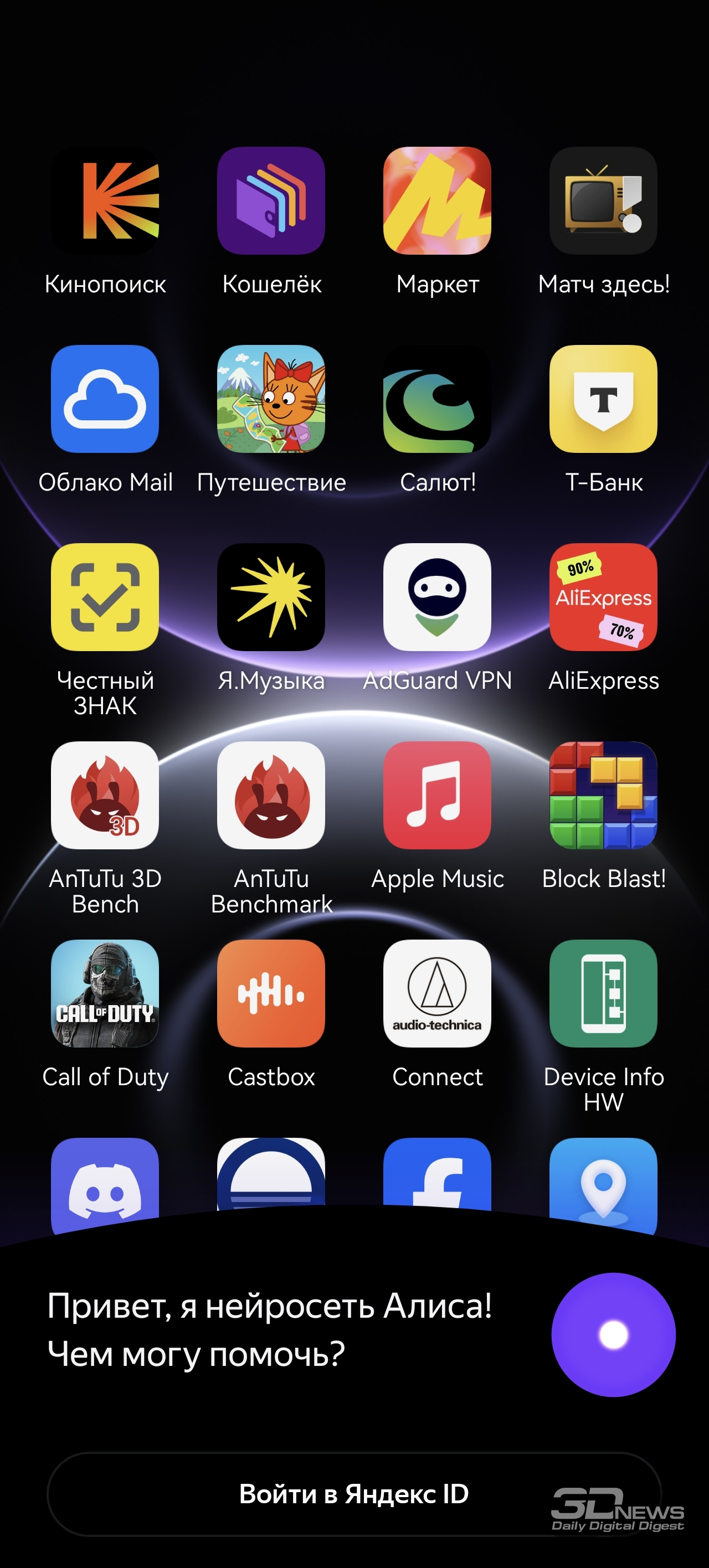
Task: Launch Матч здесь! app
Action: [603, 200]
